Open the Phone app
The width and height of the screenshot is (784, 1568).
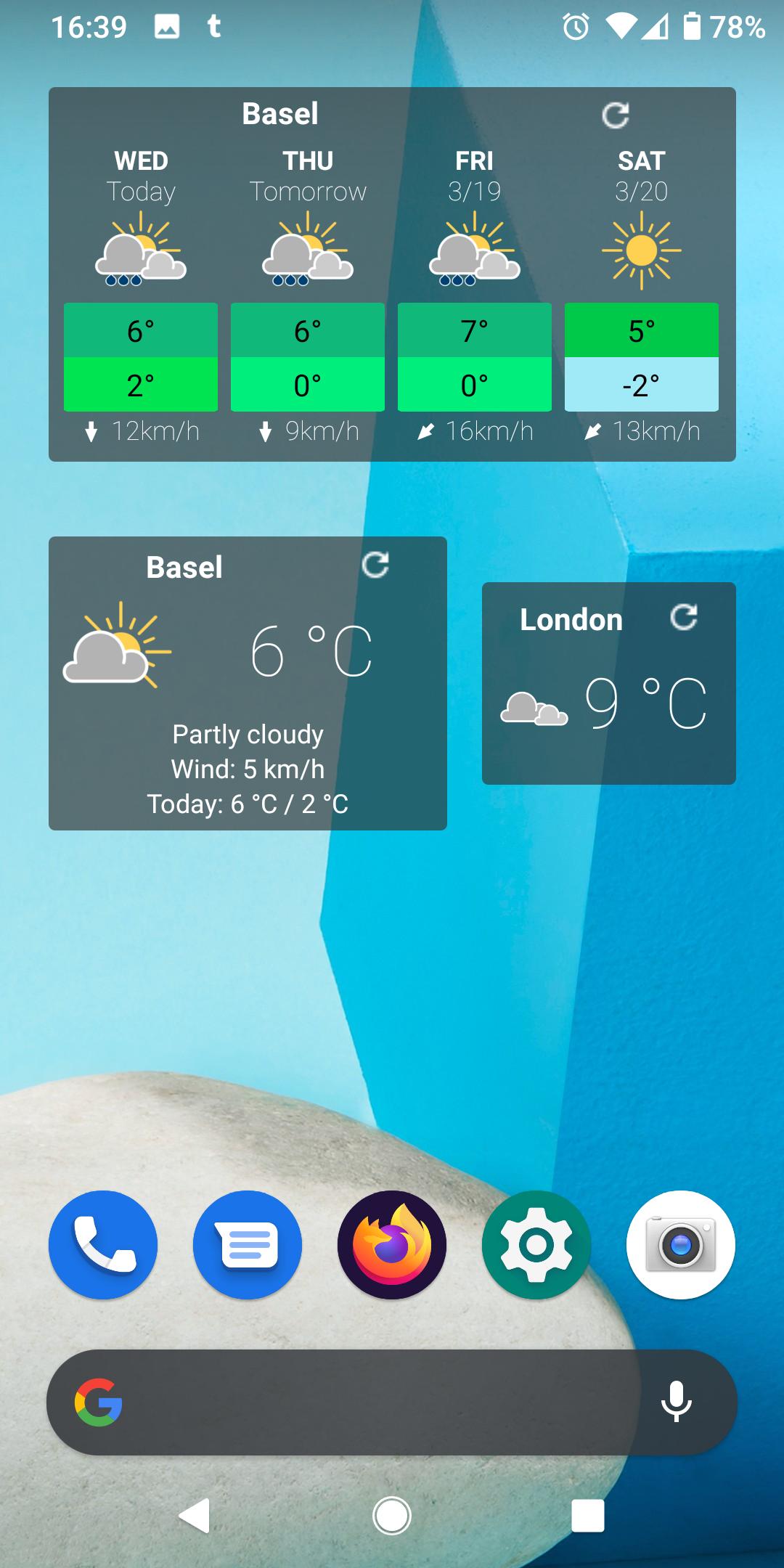point(103,1245)
